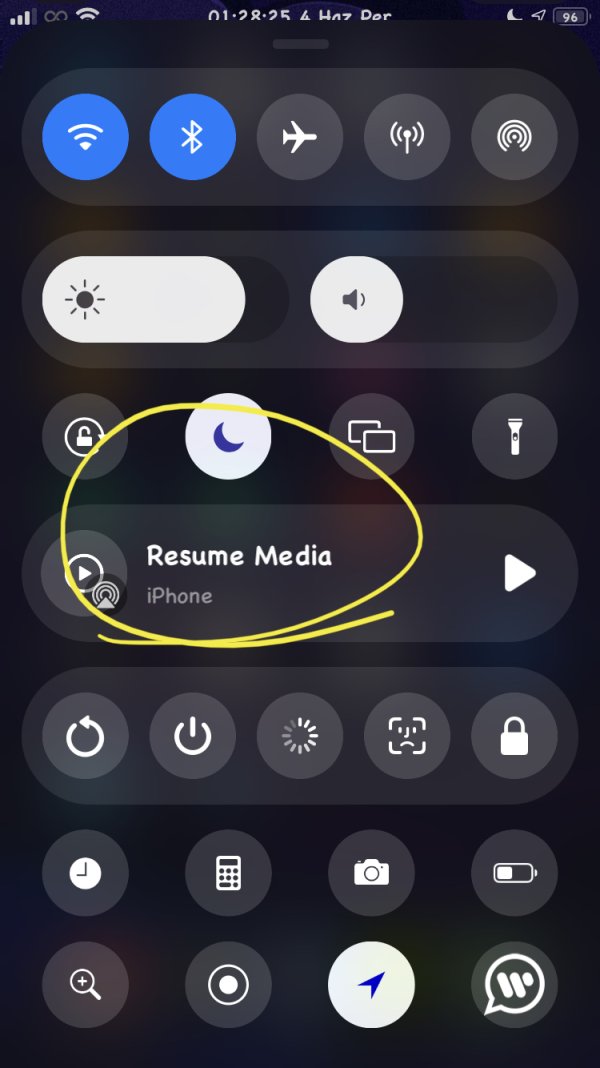Turn on the flashlight
The image size is (600, 1068).
pos(513,437)
